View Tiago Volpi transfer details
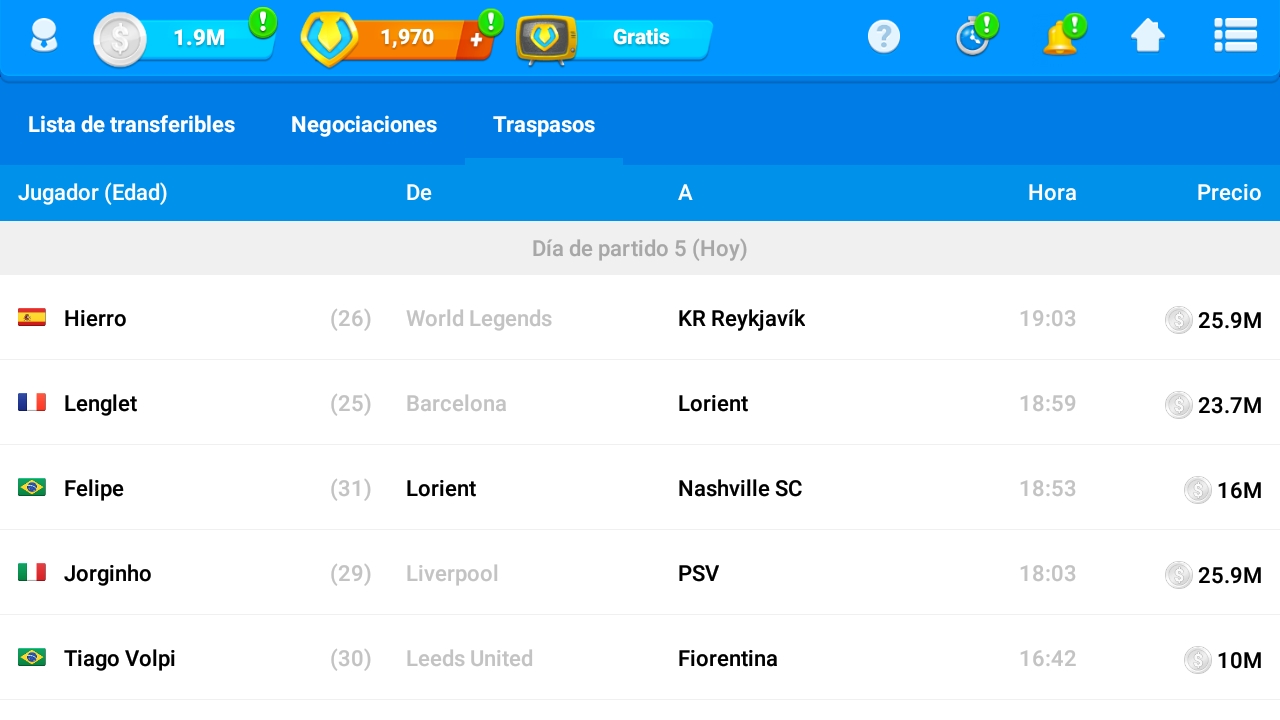This screenshot has width=1280, height=720. [640, 659]
